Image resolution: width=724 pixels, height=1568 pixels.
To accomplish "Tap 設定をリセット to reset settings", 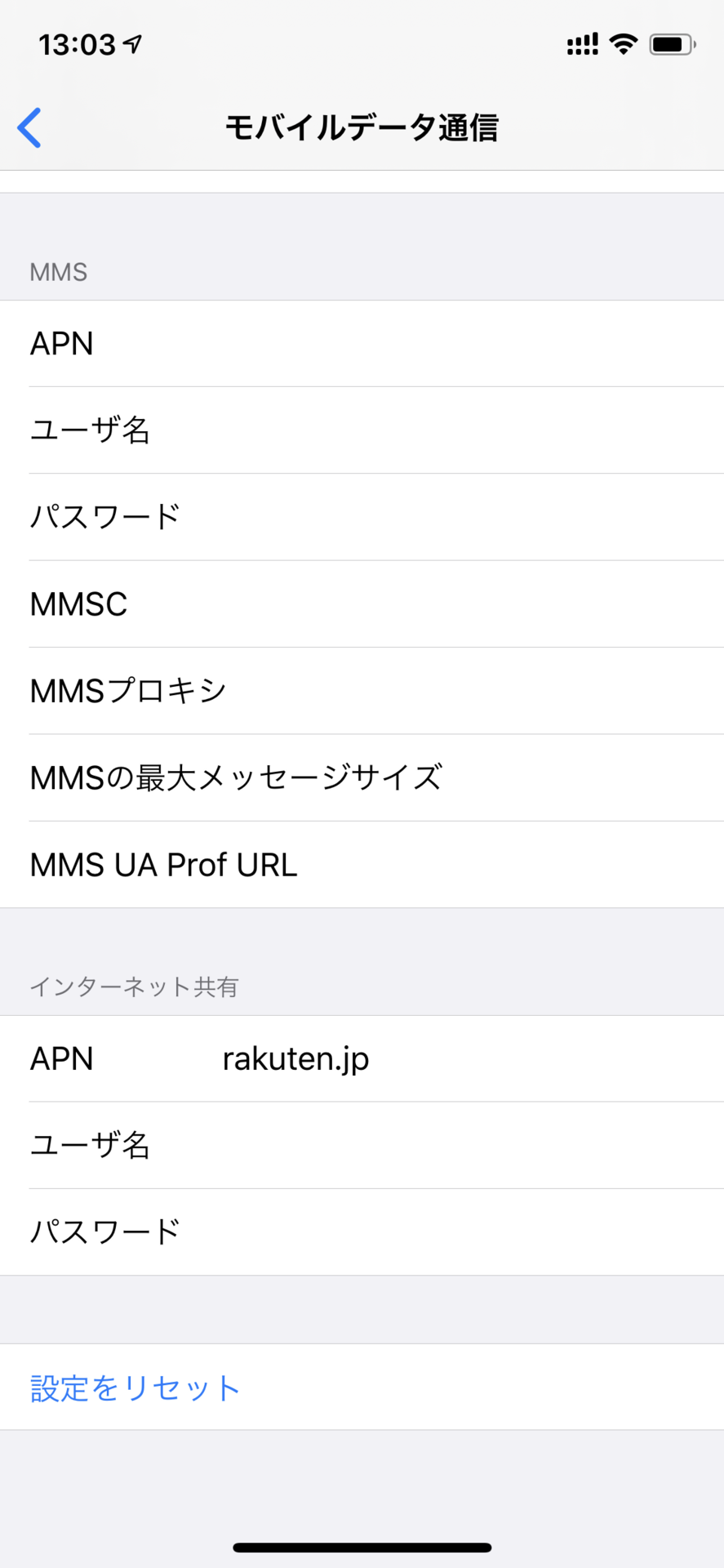I will (x=134, y=1388).
